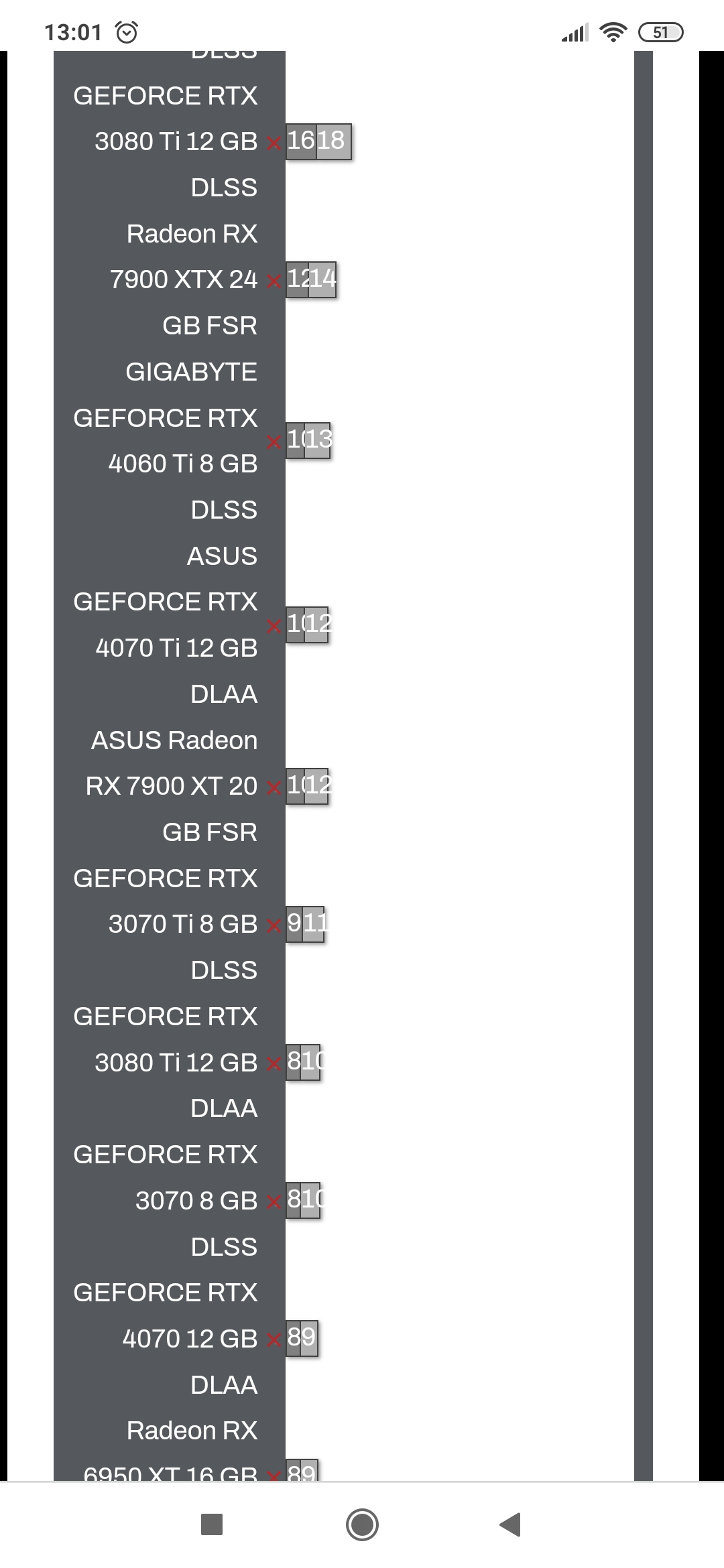Go to the home screen
This screenshot has height=1568, width=724.
click(362, 1524)
